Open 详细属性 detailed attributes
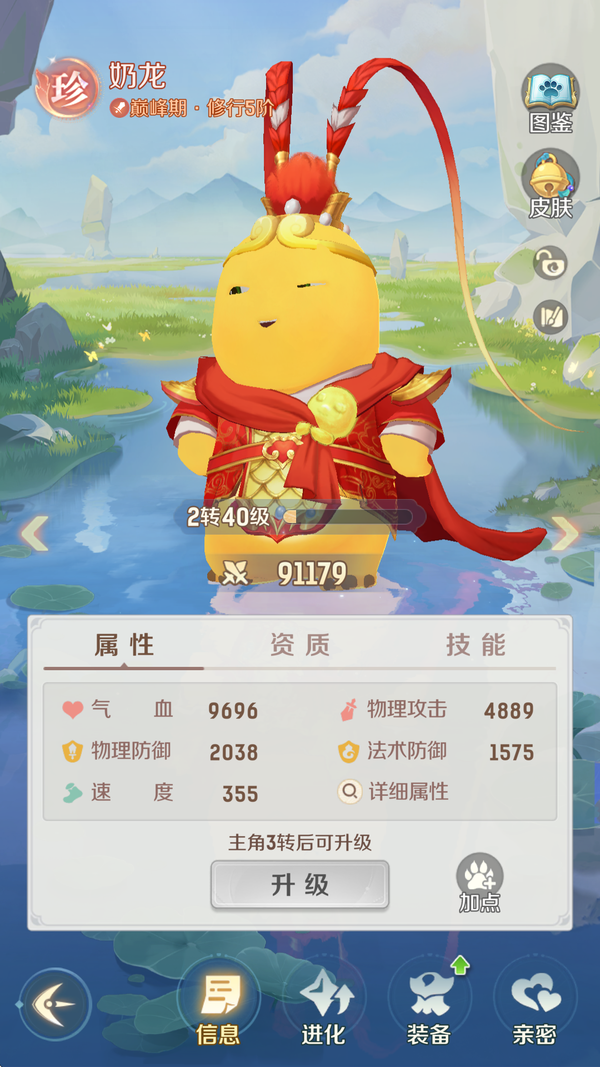Viewport: 600px width, 1067px height. [x=396, y=792]
